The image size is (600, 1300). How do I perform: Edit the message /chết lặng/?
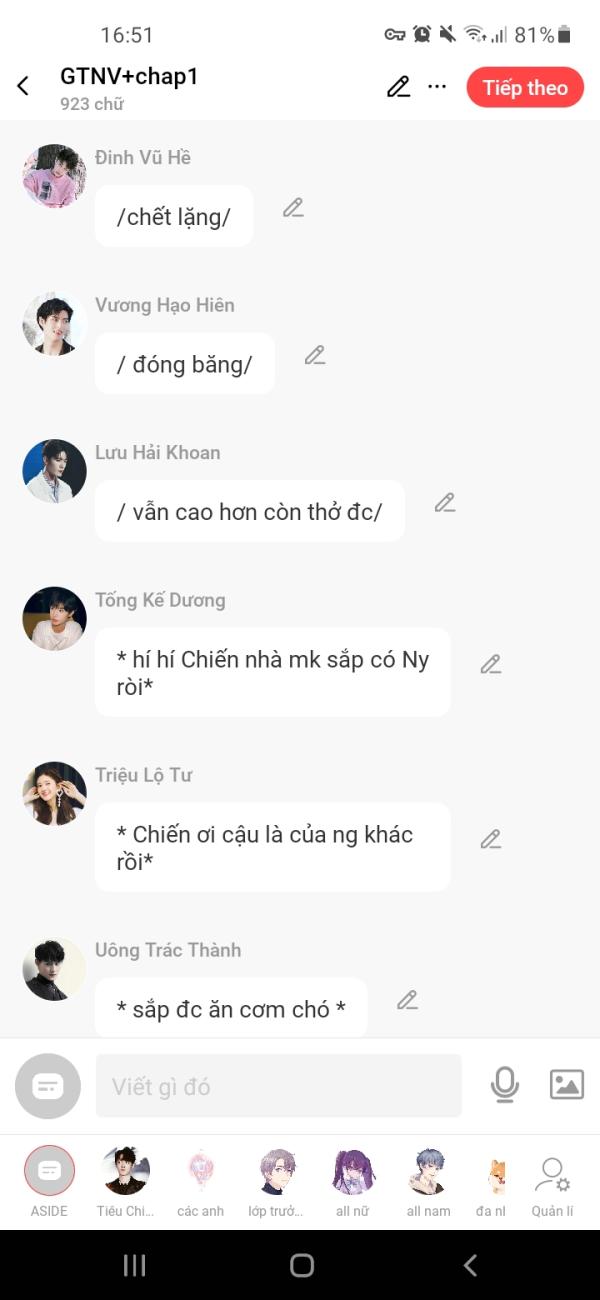[x=293, y=208]
